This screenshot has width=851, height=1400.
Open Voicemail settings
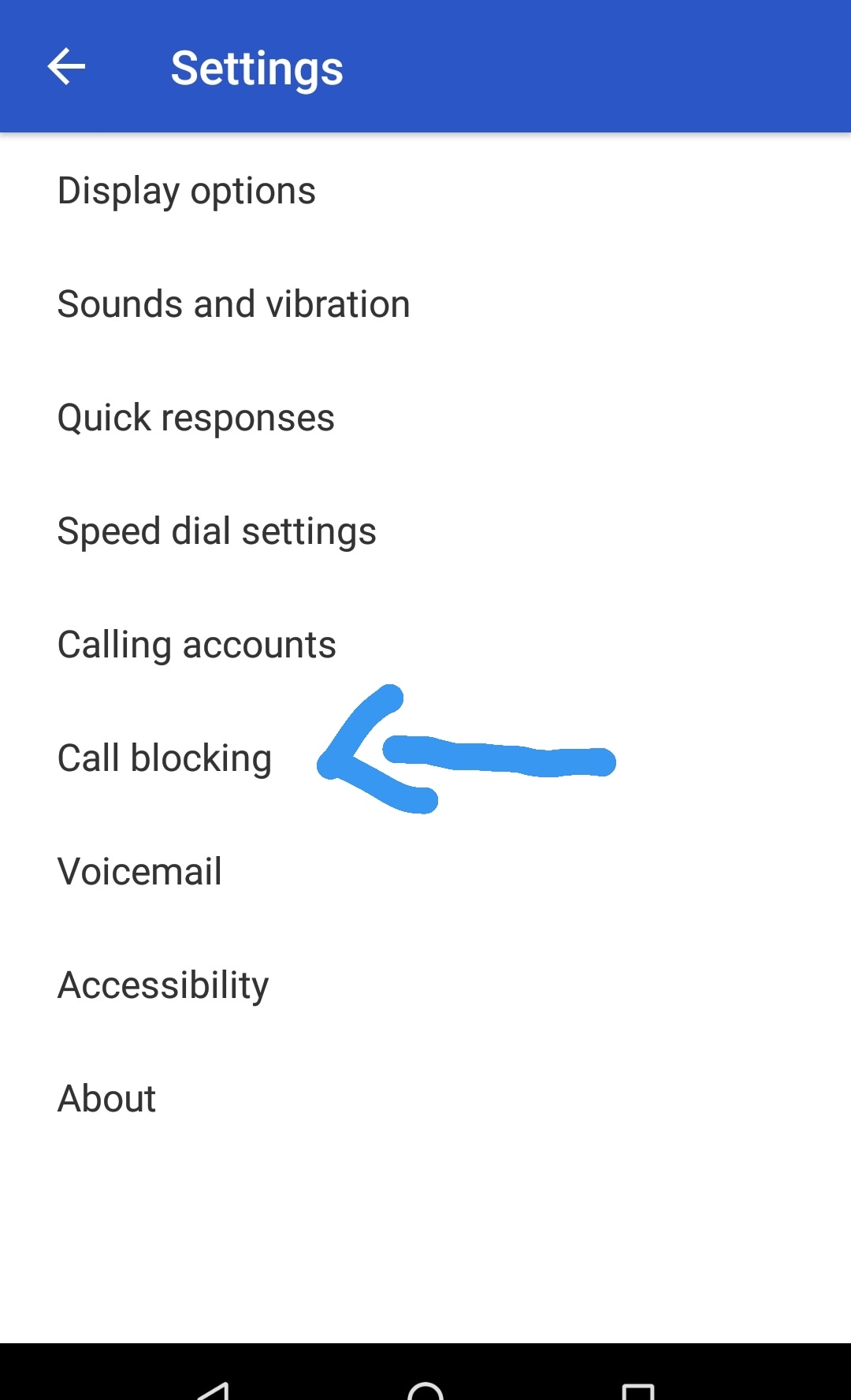click(x=425, y=872)
